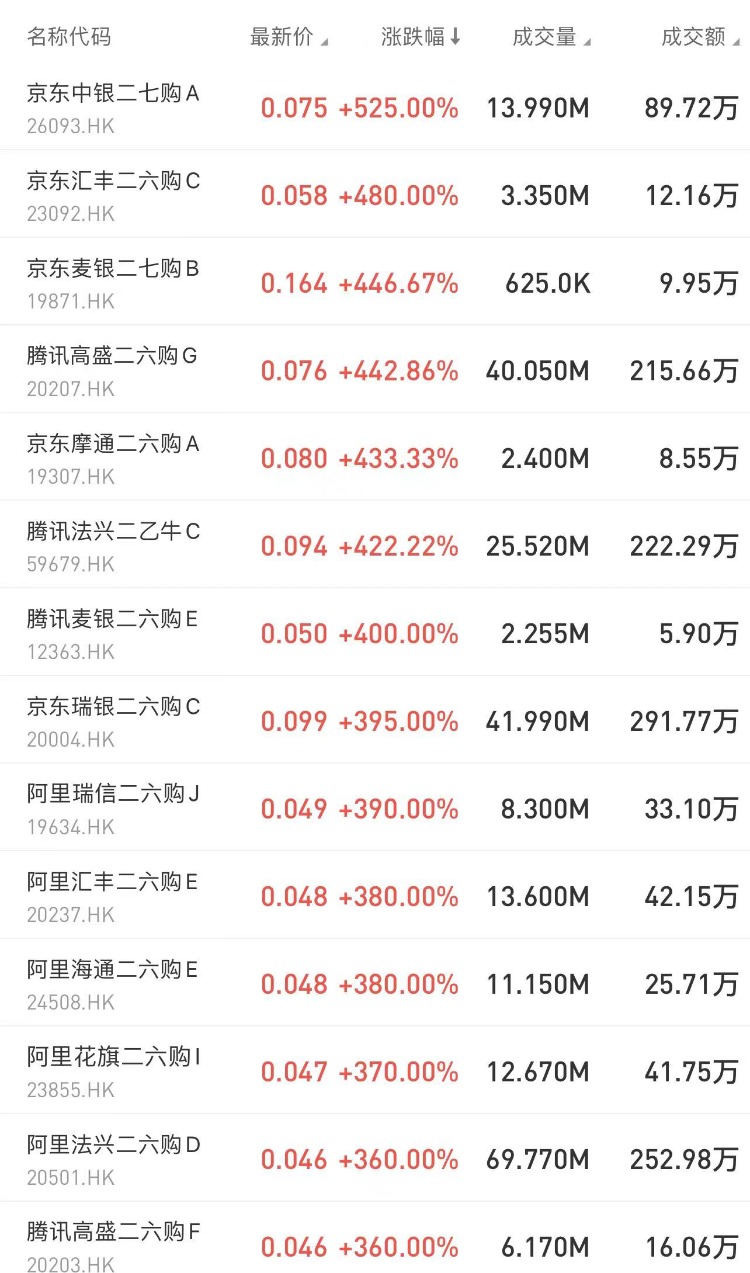Screen dimensions: 750x1273
Task: Open 腾讯法兴二乙牛C 59679.HK
Action: [x=375, y=545]
